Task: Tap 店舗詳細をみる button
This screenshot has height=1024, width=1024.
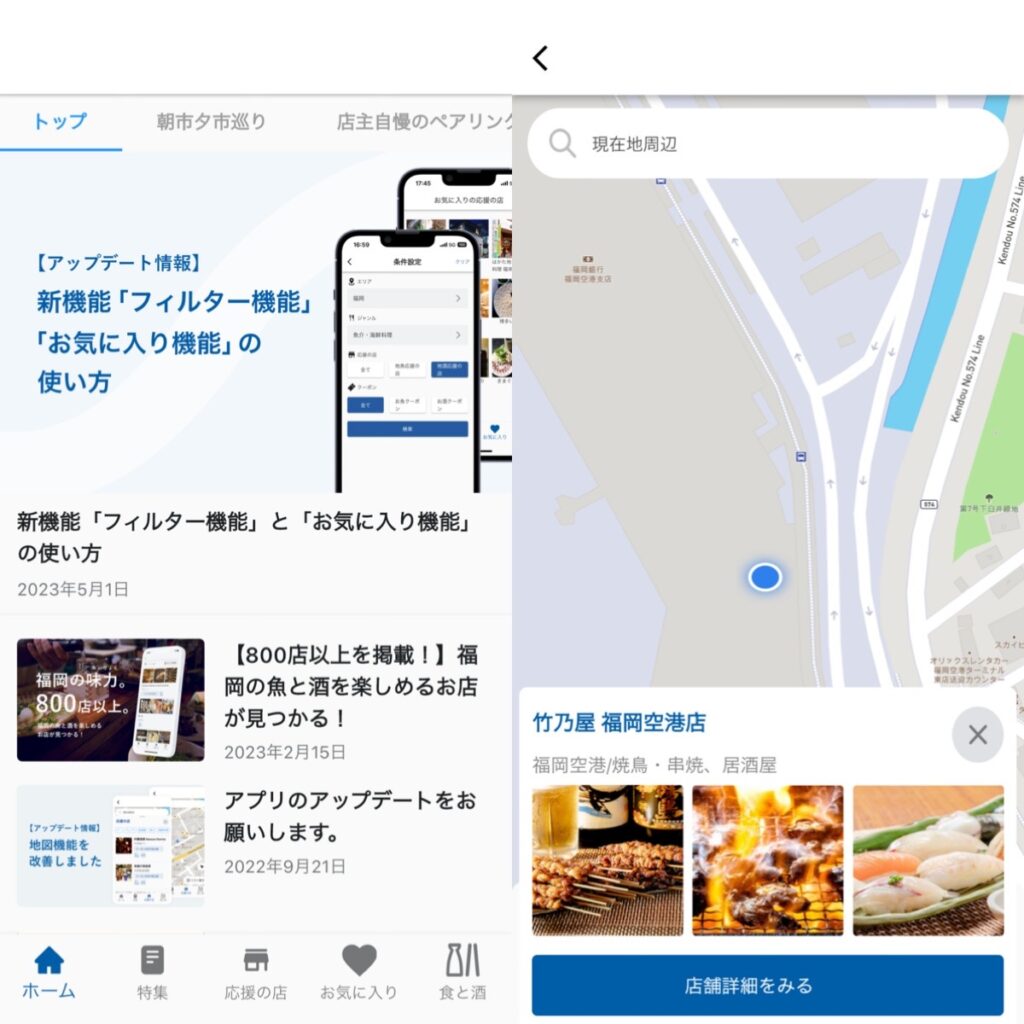Action: coord(767,985)
